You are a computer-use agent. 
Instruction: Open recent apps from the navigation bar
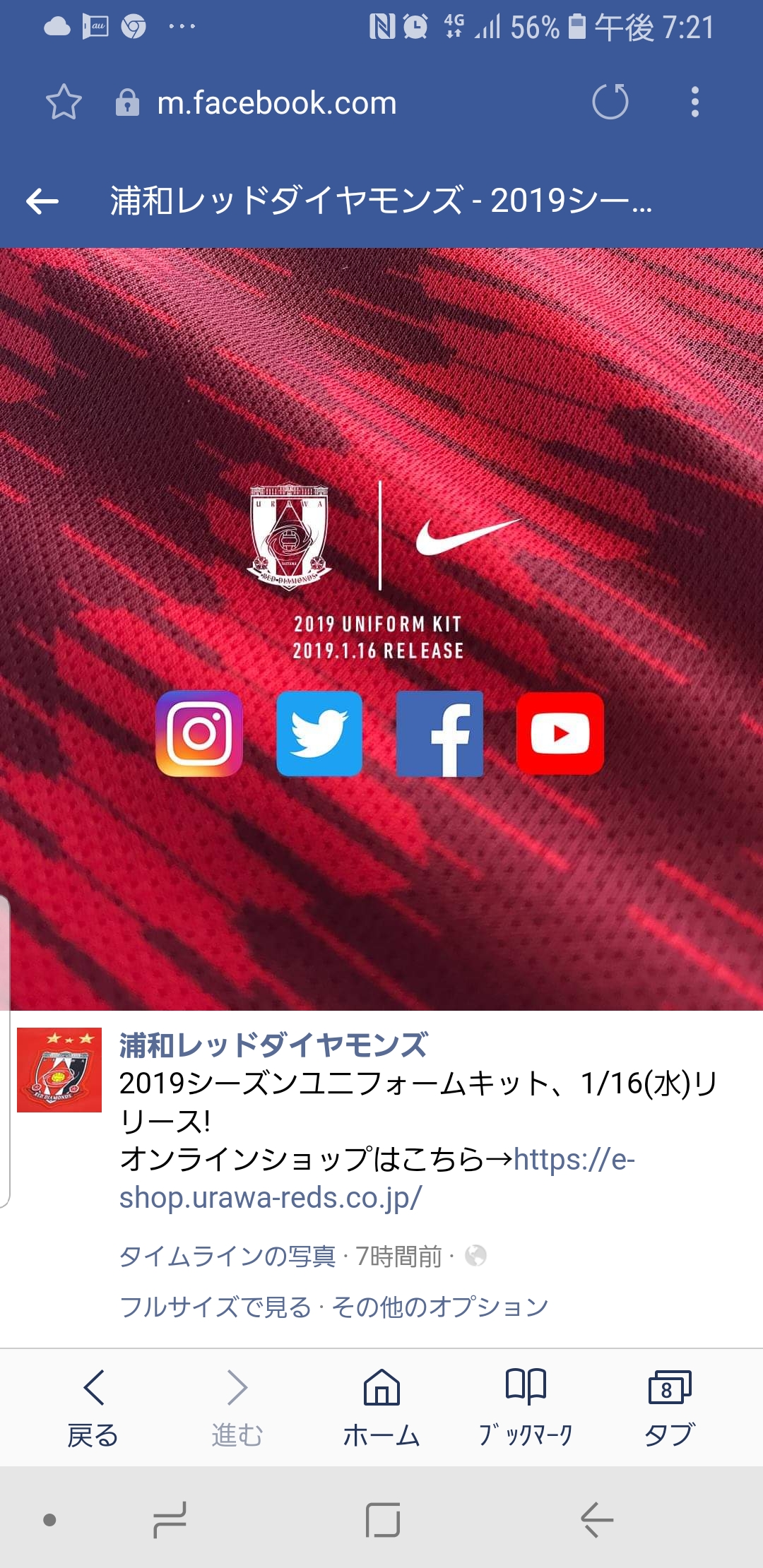pos(170,1519)
